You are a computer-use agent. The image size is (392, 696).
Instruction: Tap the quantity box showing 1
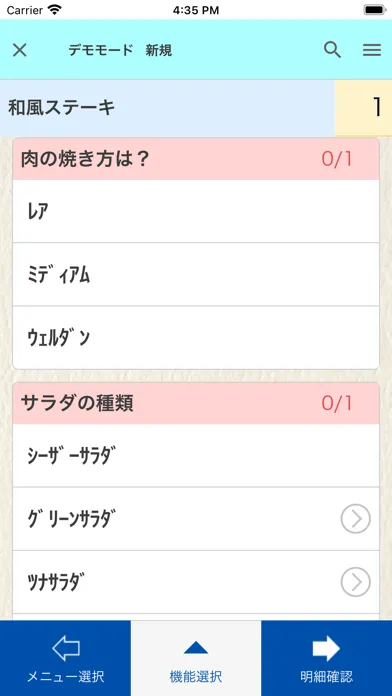(363, 108)
